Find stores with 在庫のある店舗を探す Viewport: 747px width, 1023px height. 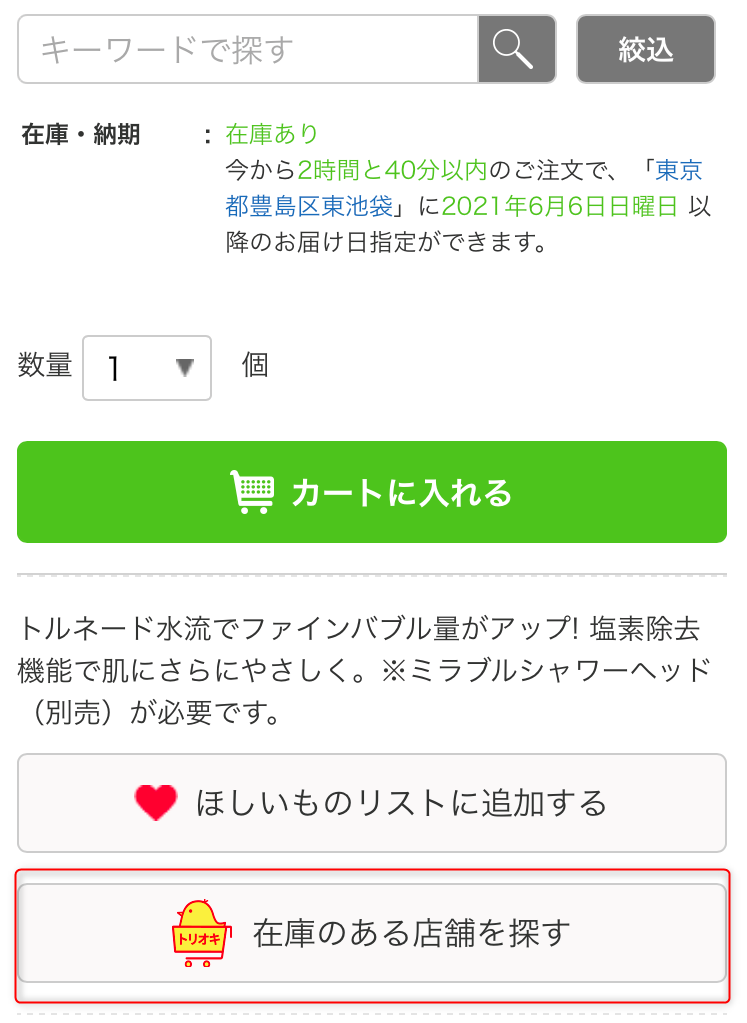(372, 933)
